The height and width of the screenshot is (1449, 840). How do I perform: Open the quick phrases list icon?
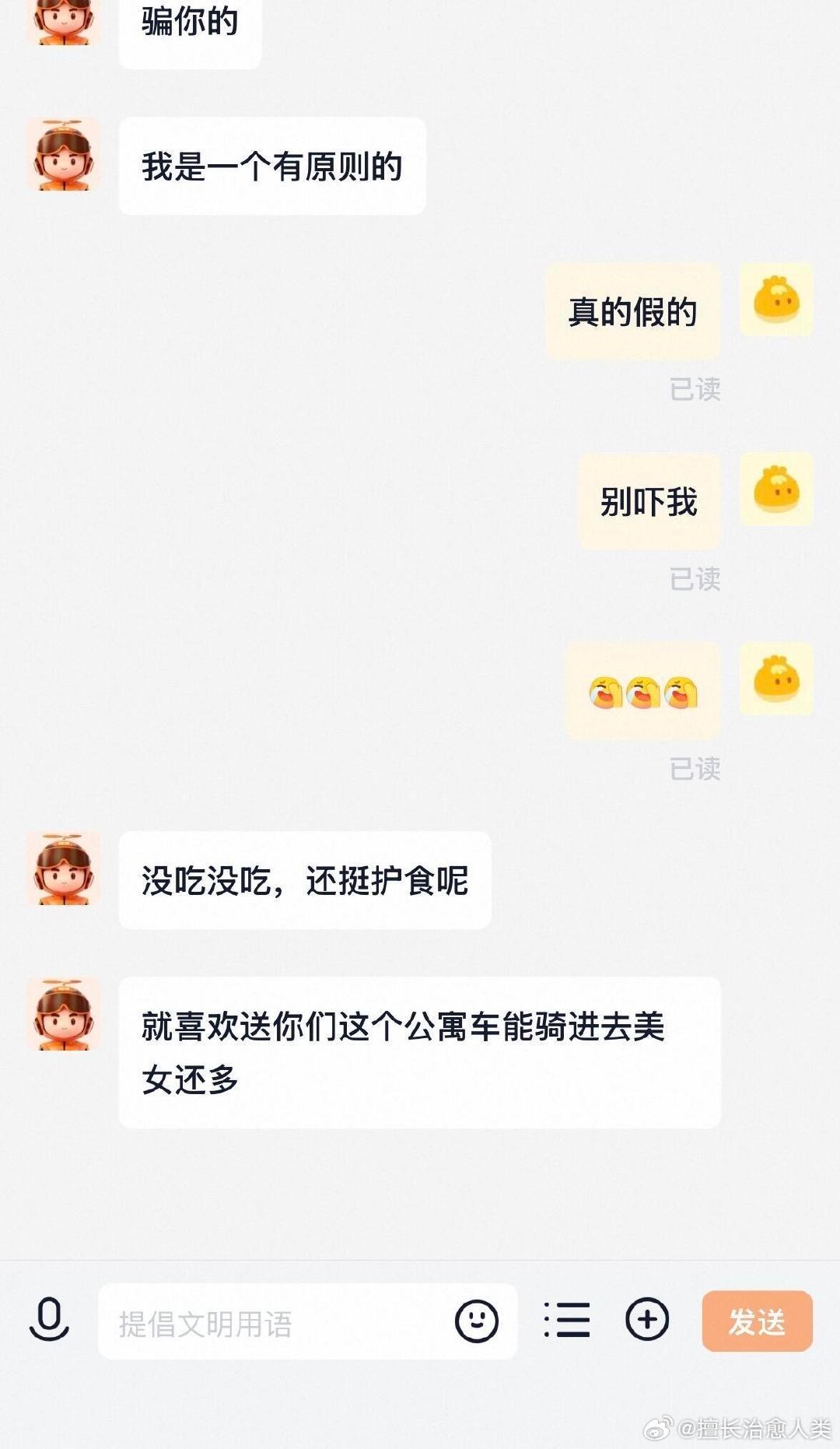tap(567, 1317)
